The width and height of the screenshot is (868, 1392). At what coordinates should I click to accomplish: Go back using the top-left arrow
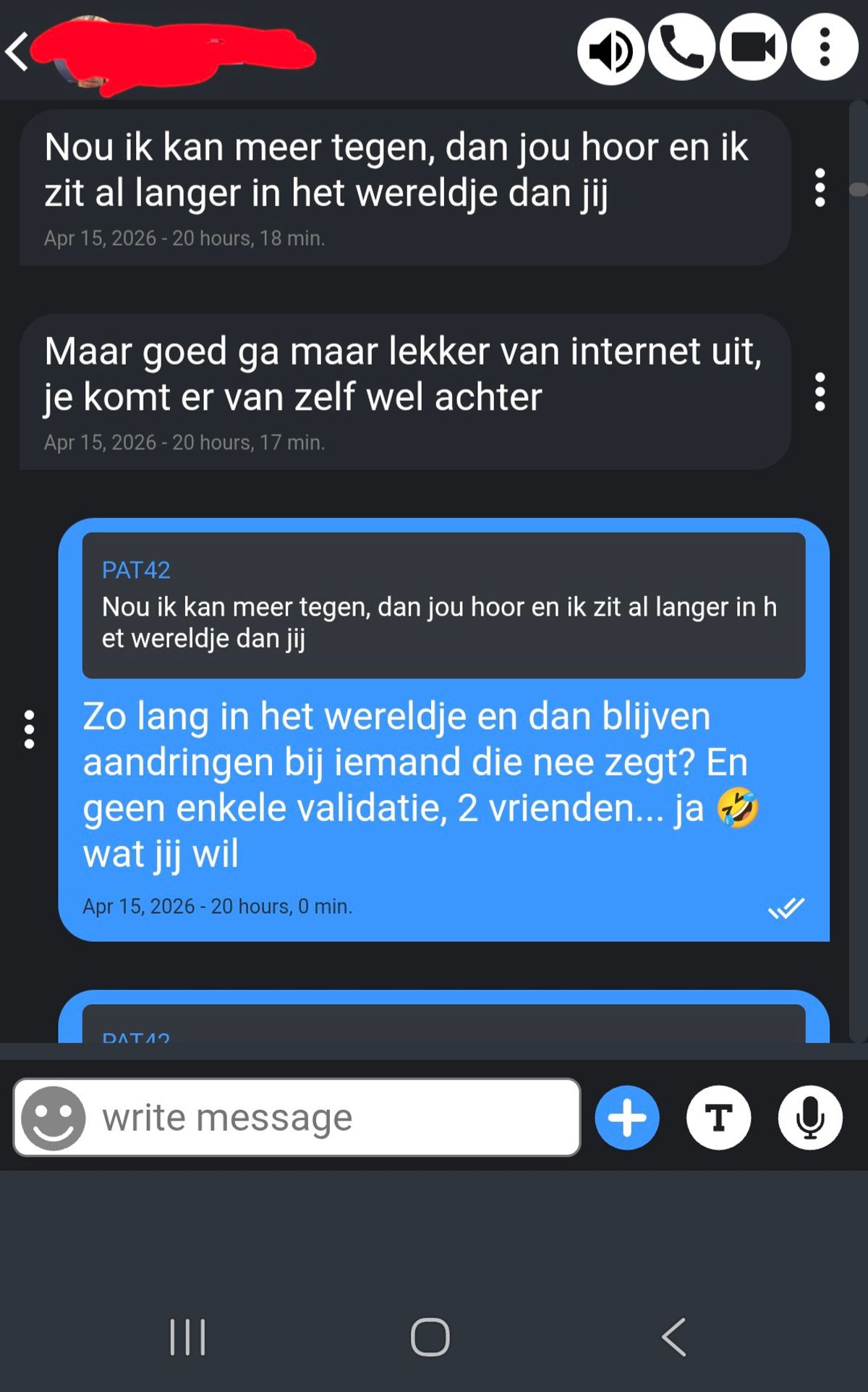[x=17, y=51]
